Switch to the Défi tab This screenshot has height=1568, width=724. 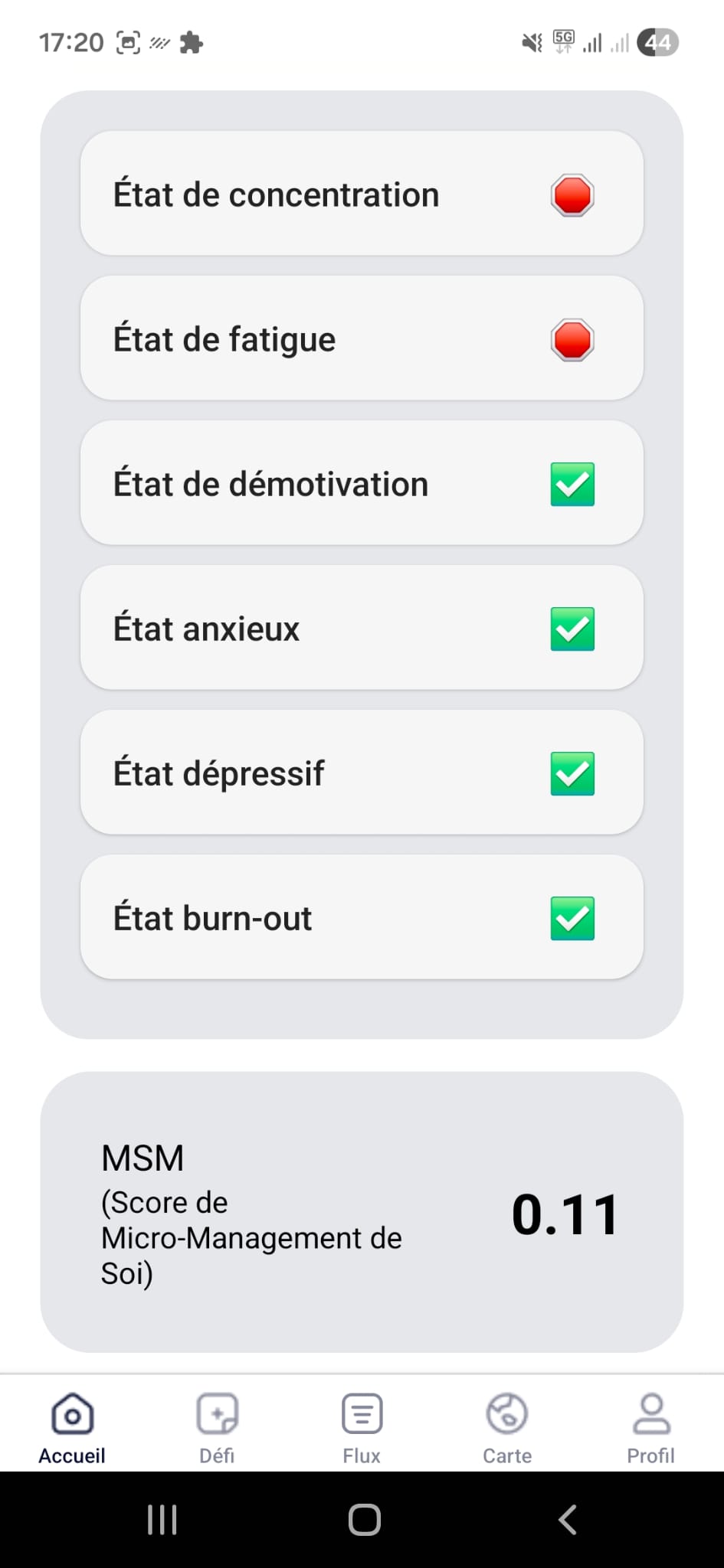point(217,1427)
